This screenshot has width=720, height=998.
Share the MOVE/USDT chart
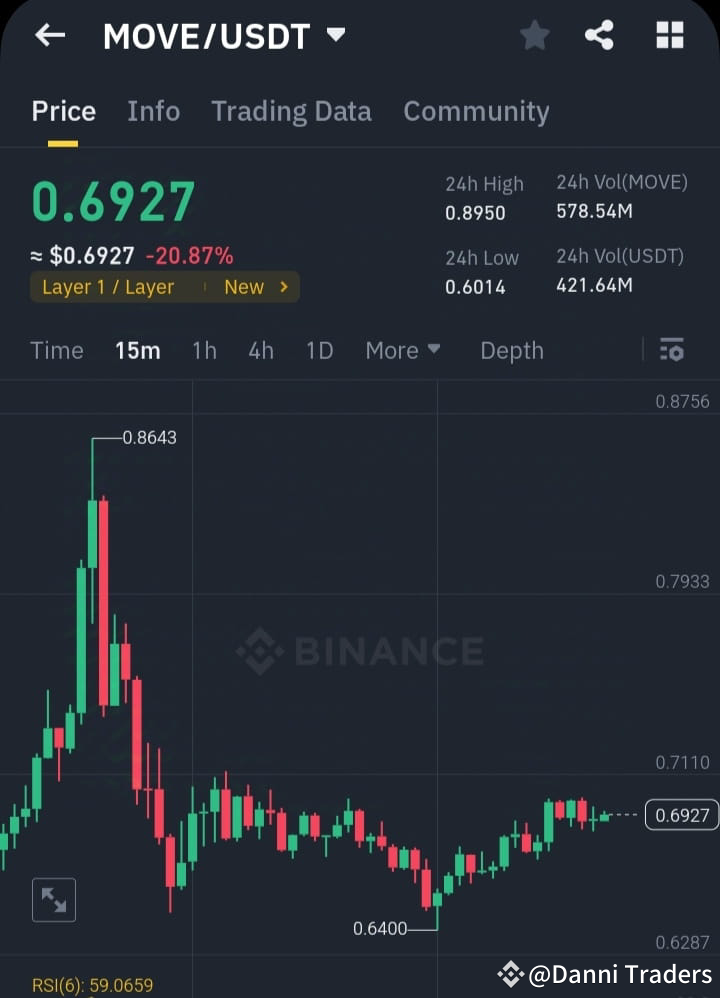tap(600, 35)
